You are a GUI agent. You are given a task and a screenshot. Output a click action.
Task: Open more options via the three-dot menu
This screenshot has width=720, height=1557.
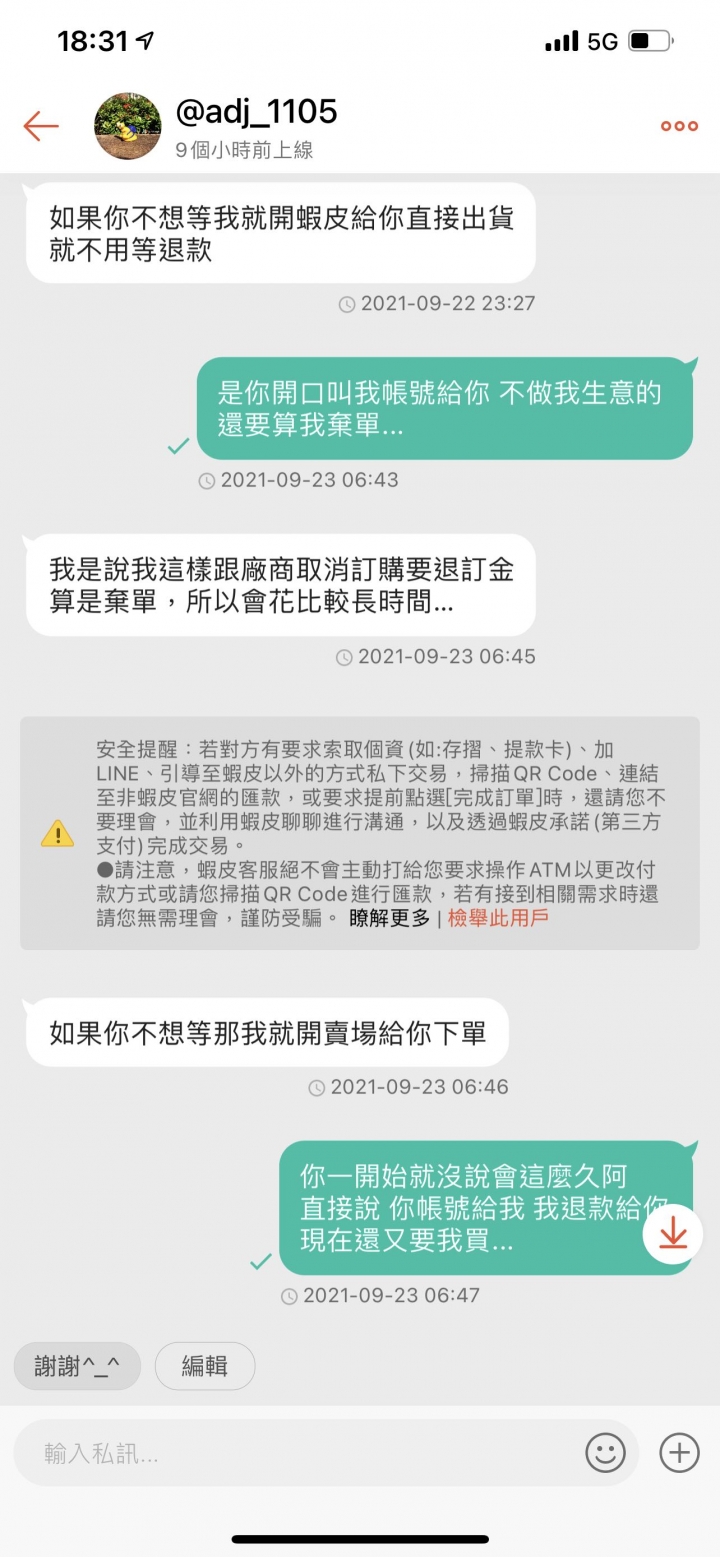(x=678, y=125)
